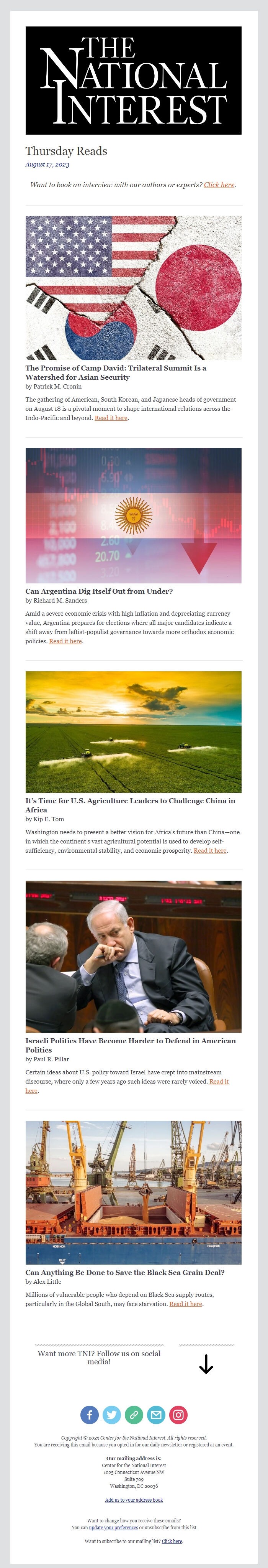Open 'update your preferences' link
This screenshot has height=1568, width=268.
click(114, 1527)
